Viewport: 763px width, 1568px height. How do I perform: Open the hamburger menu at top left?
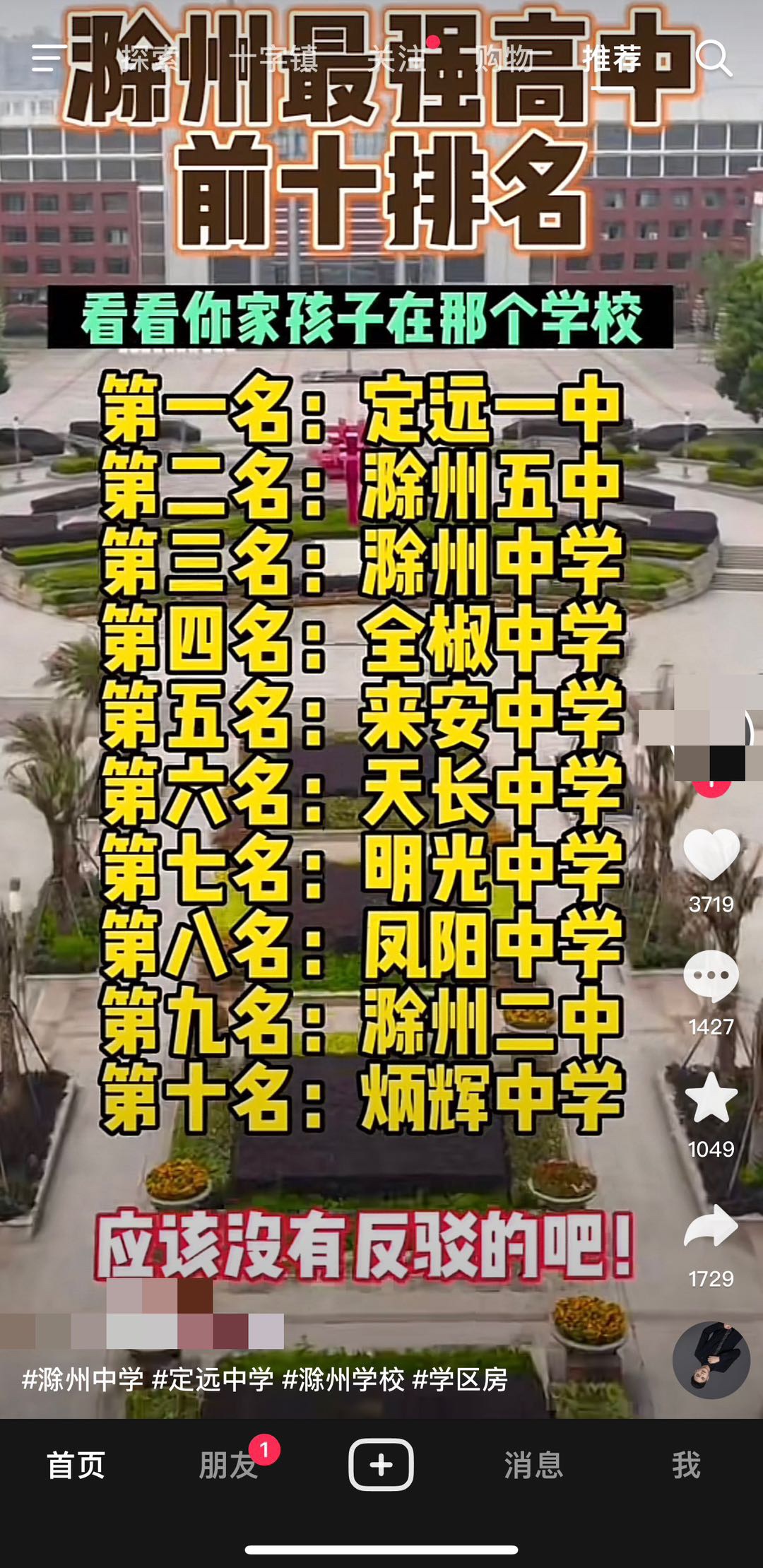49,58
